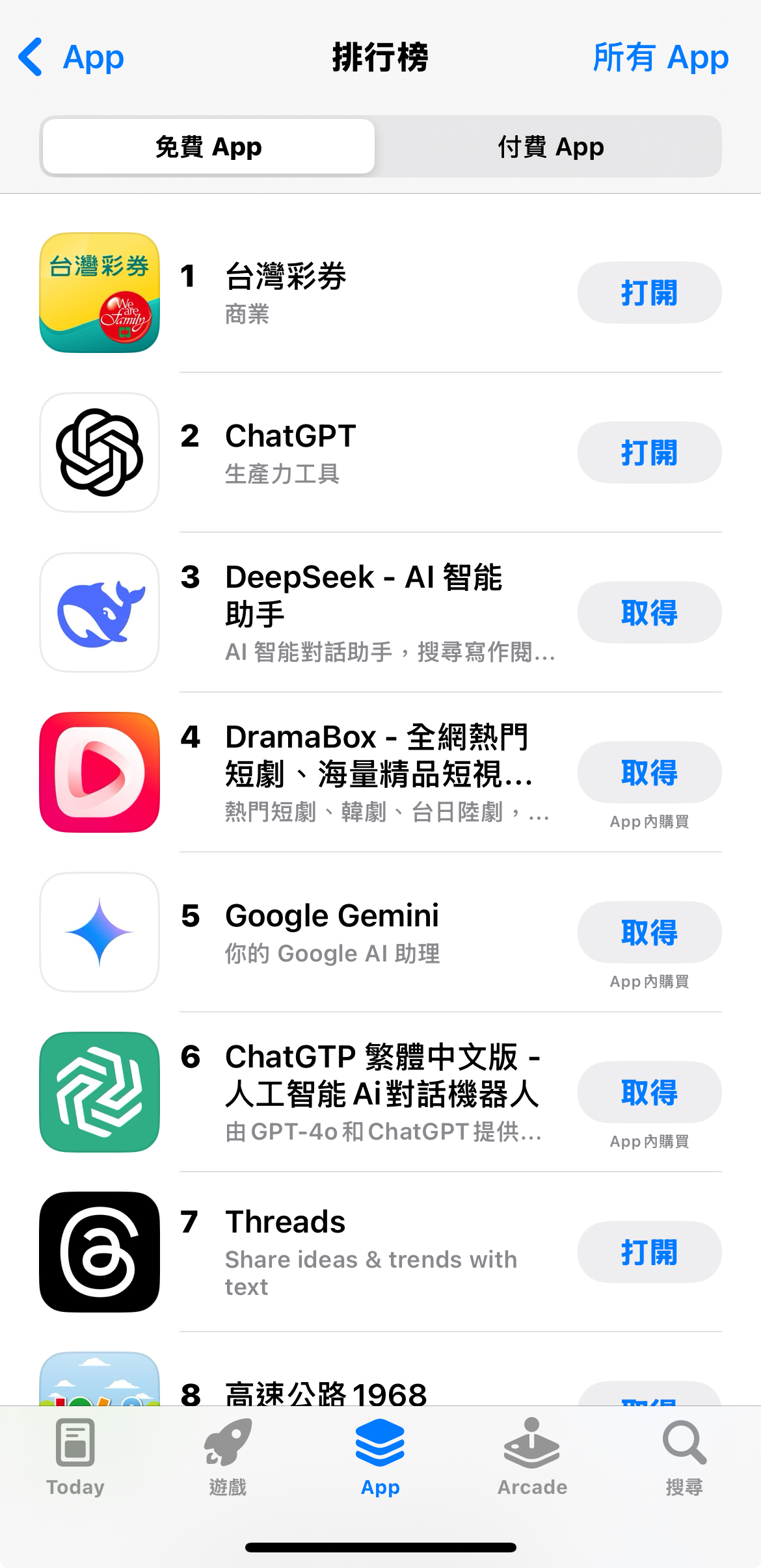The image size is (761, 1568).
Task: Get the DeepSeek AI assistant app
Action: (x=648, y=612)
